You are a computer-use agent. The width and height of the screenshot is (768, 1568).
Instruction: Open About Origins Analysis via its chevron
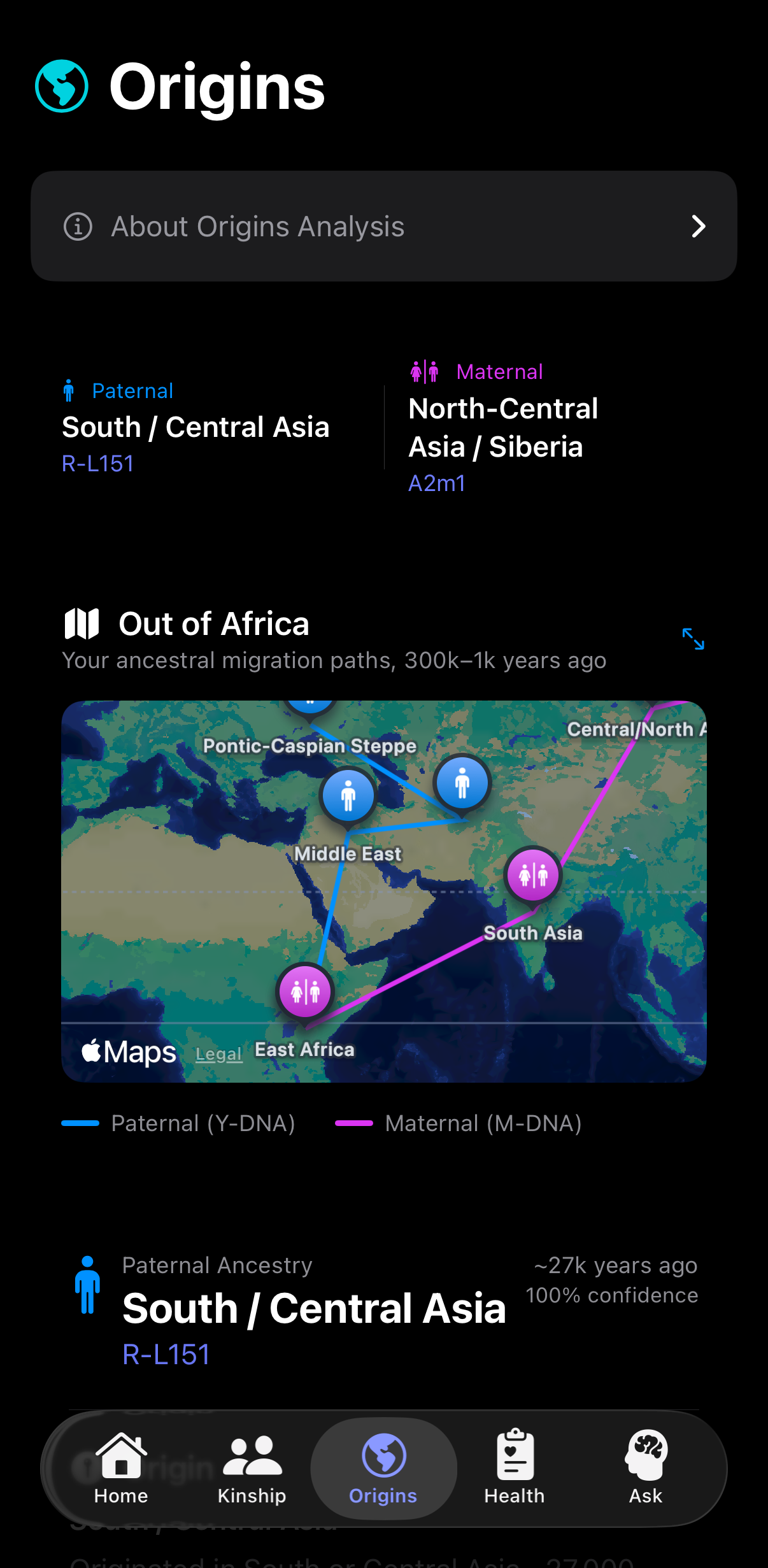tap(699, 226)
